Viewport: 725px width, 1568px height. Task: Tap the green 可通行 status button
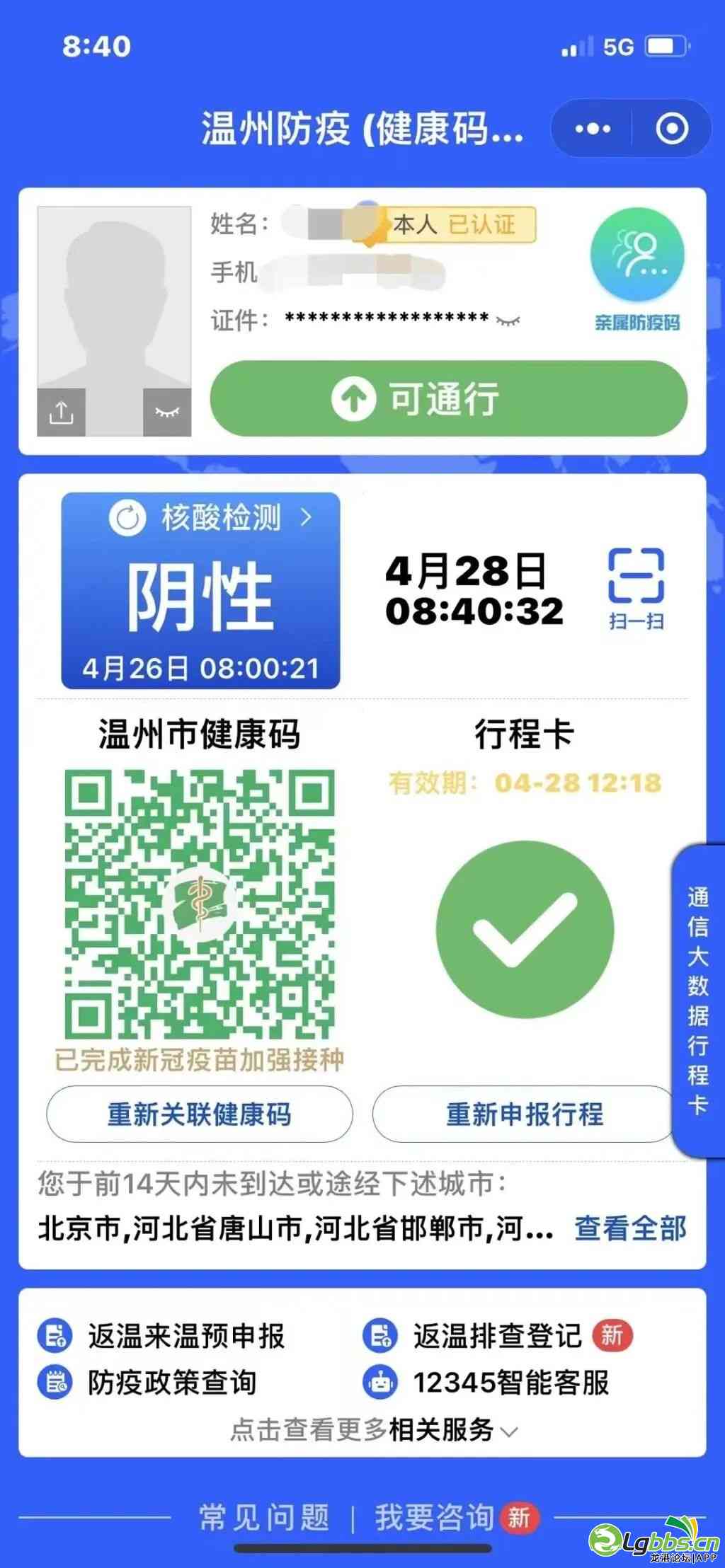449,399
